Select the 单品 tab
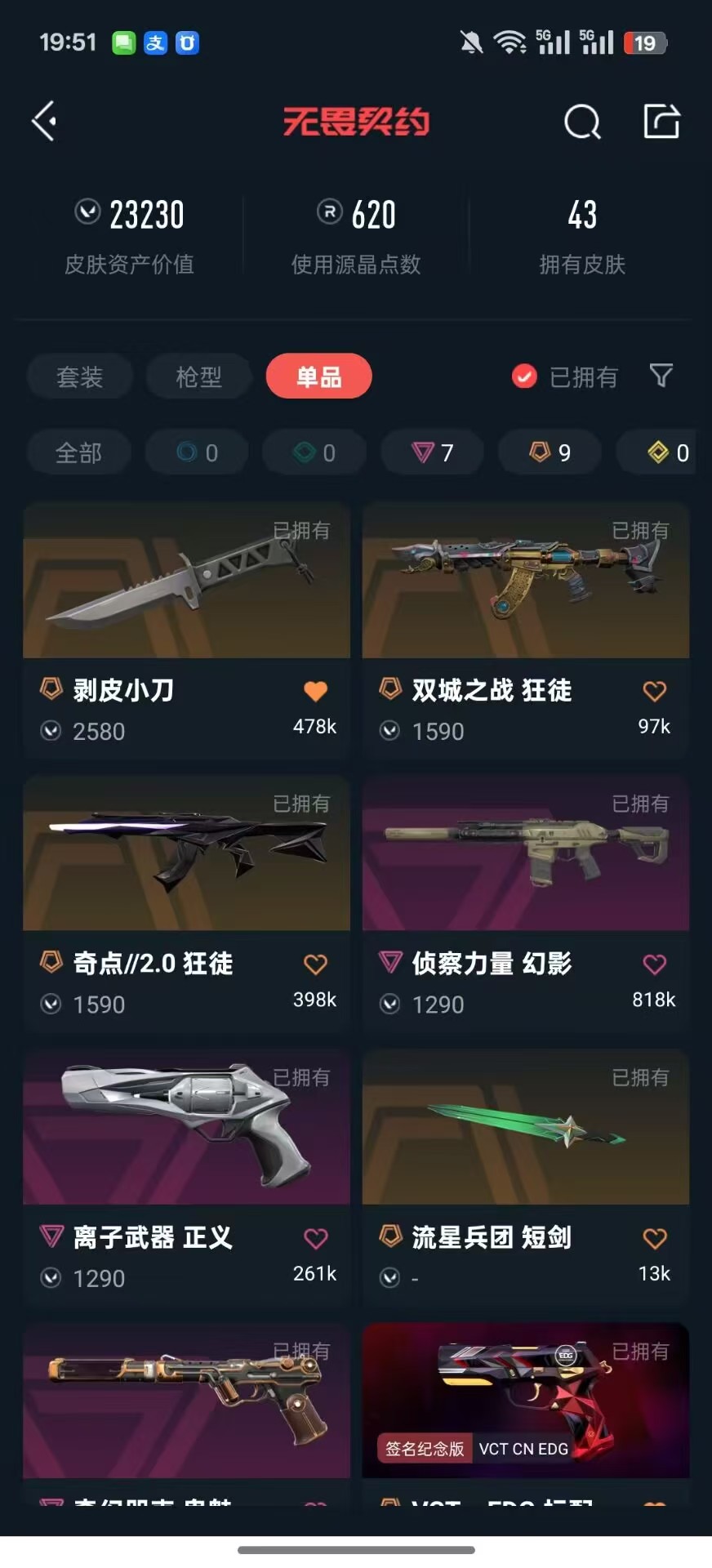This screenshot has width=712, height=1568. [x=318, y=376]
